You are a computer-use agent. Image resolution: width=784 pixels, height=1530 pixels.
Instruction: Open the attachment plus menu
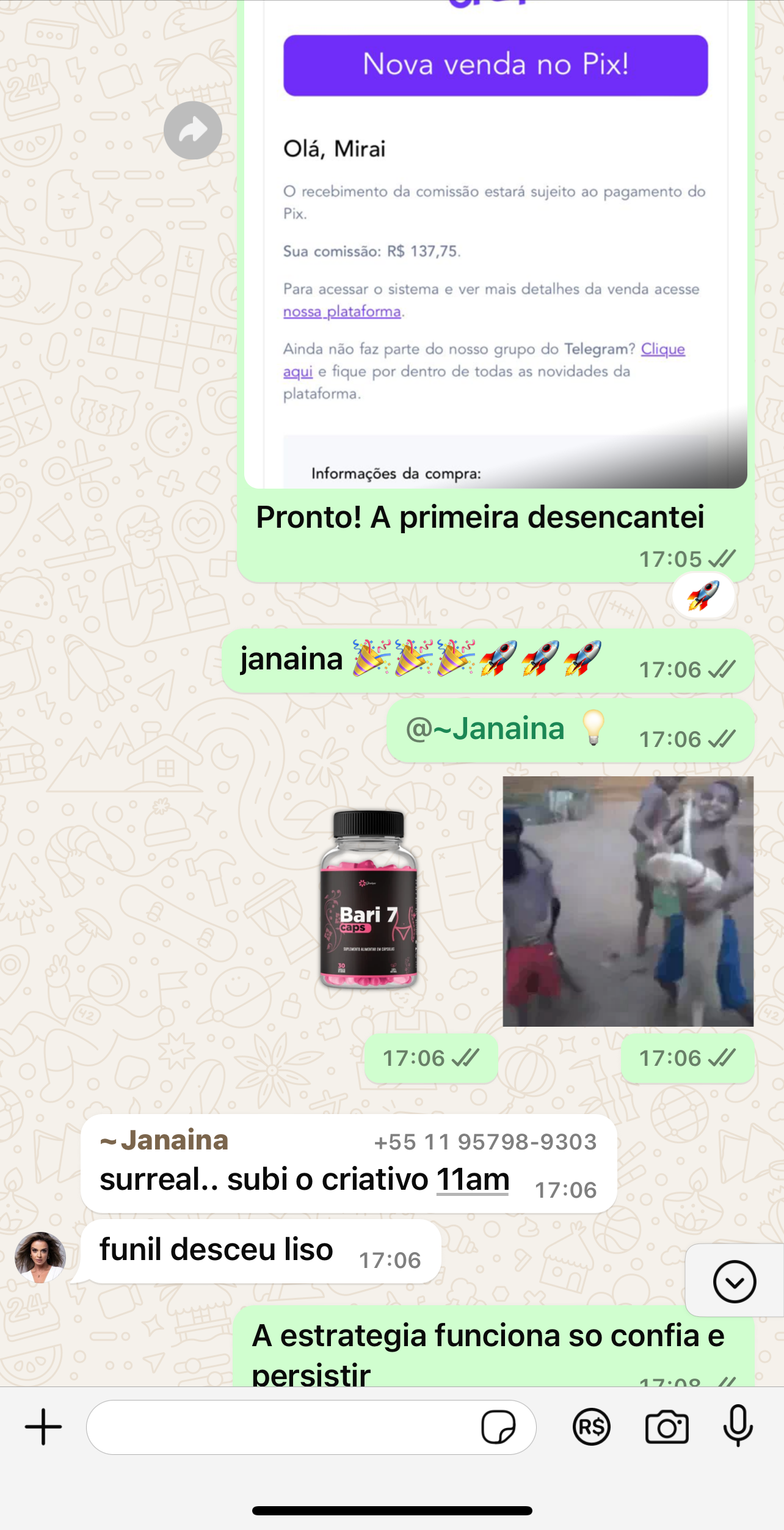43,1427
